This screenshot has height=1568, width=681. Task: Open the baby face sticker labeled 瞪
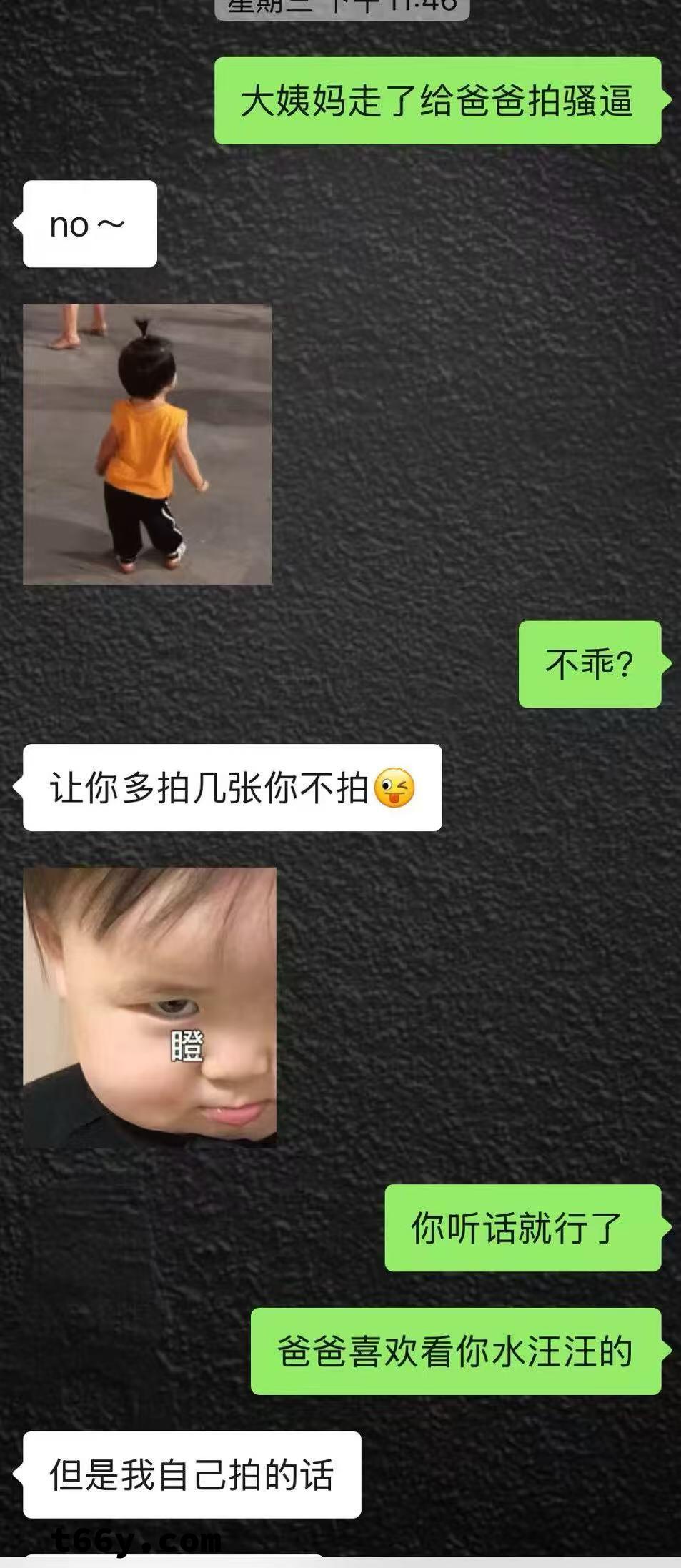click(x=149, y=1006)
